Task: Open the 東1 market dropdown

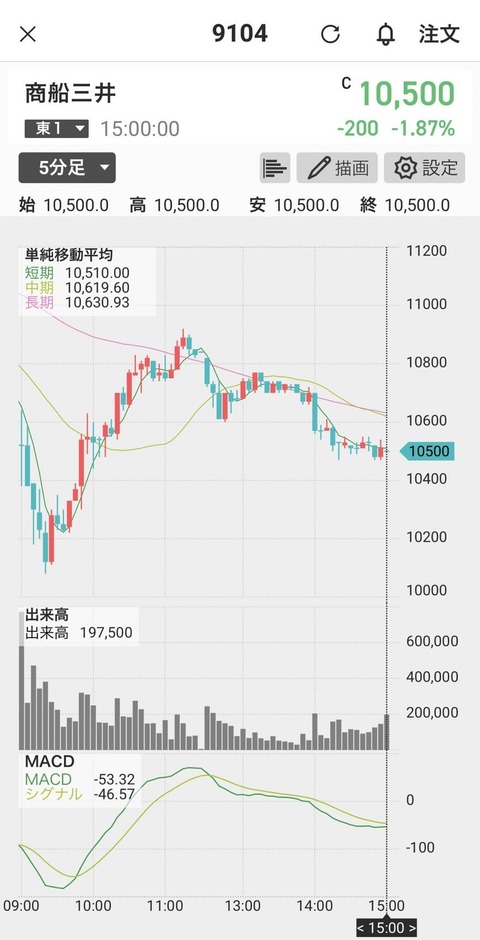Action: pos(57,128)
